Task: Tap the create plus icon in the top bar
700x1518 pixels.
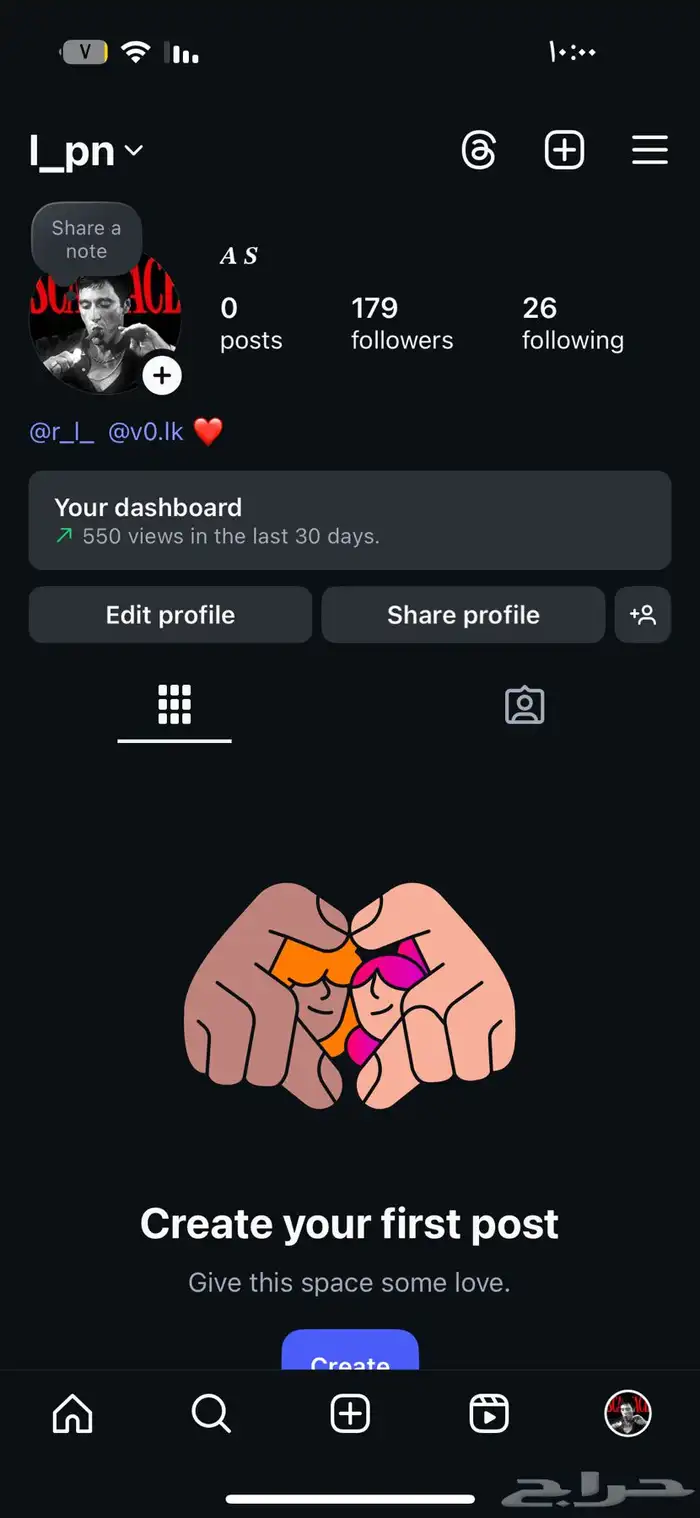Action: pyautogui.click(x=564, y=151)
